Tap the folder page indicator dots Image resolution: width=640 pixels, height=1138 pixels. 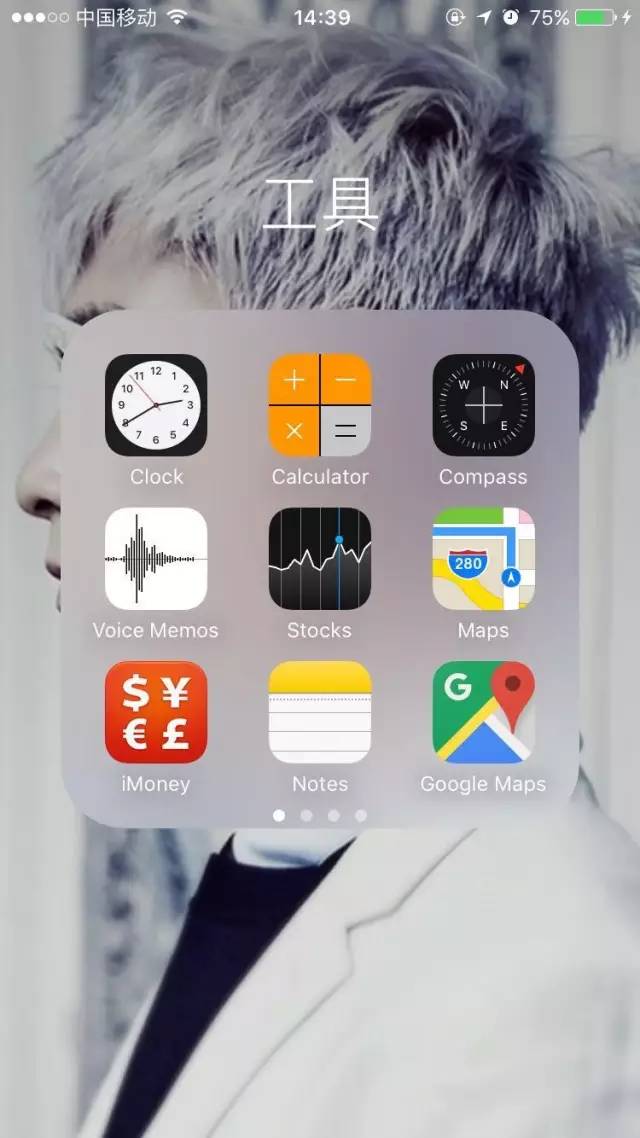pos(320,816)
